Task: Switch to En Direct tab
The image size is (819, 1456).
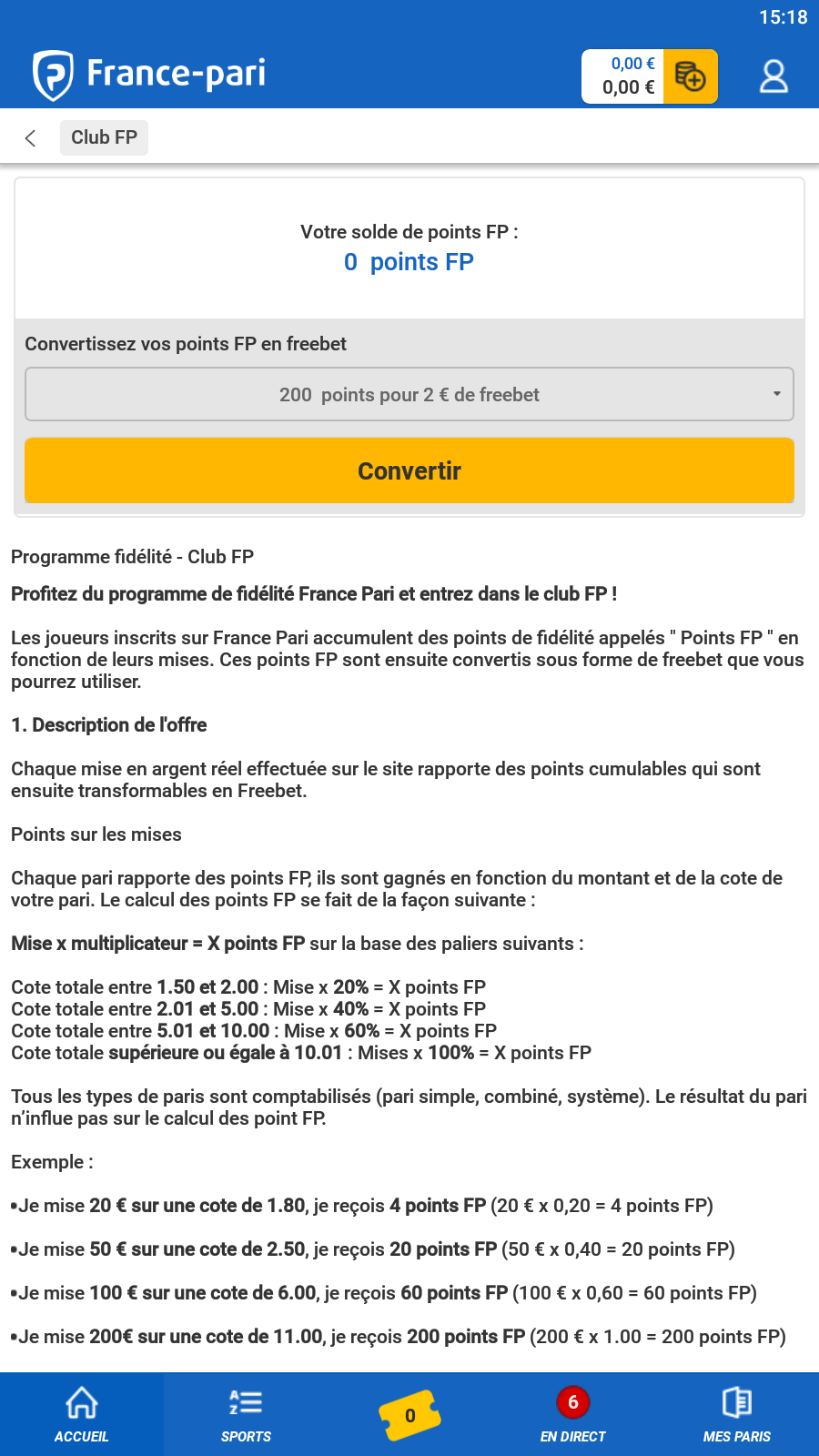Action: 573,1414
